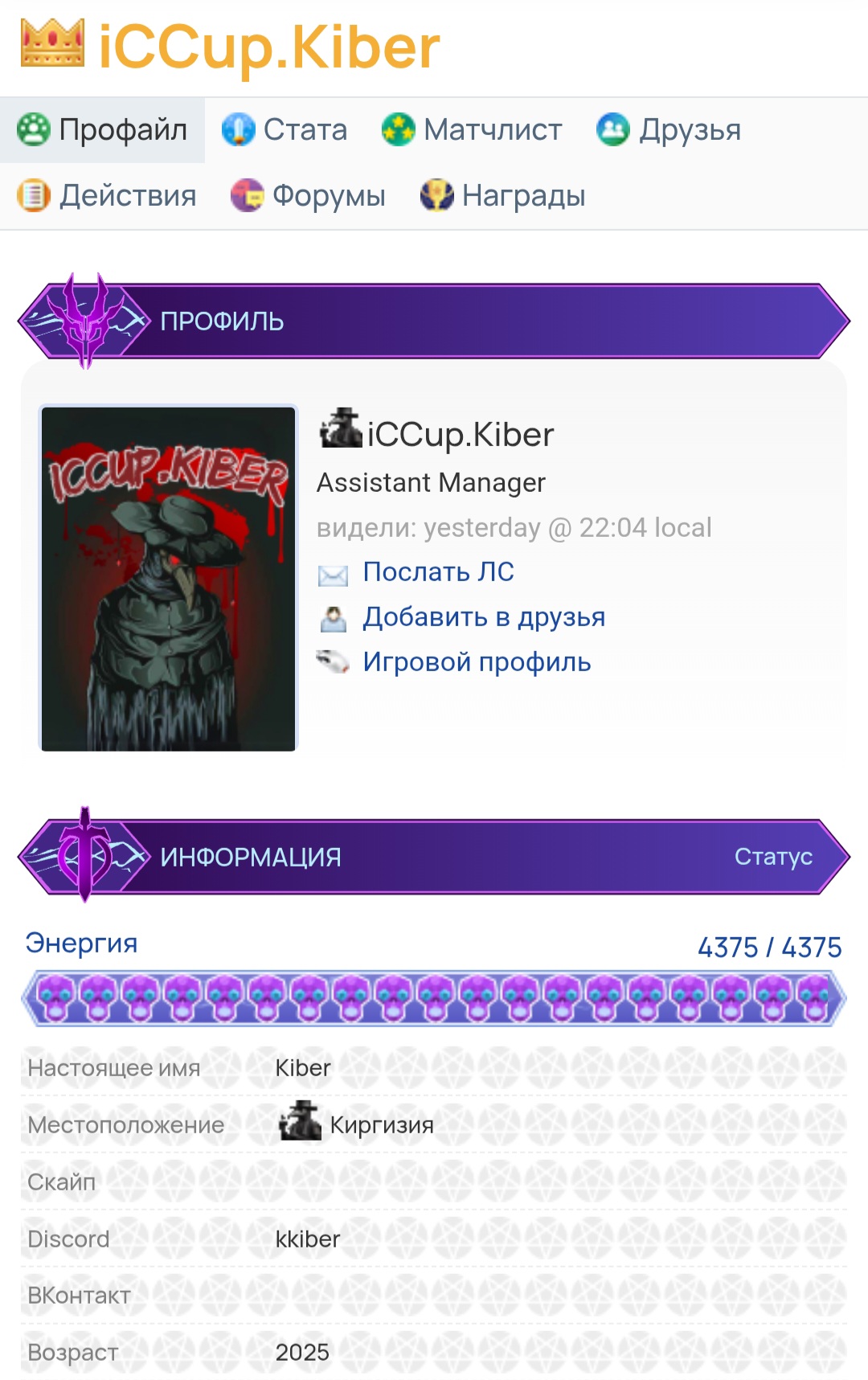
Task: Tap the Послать ЛС link
Action: coord(438,572)
